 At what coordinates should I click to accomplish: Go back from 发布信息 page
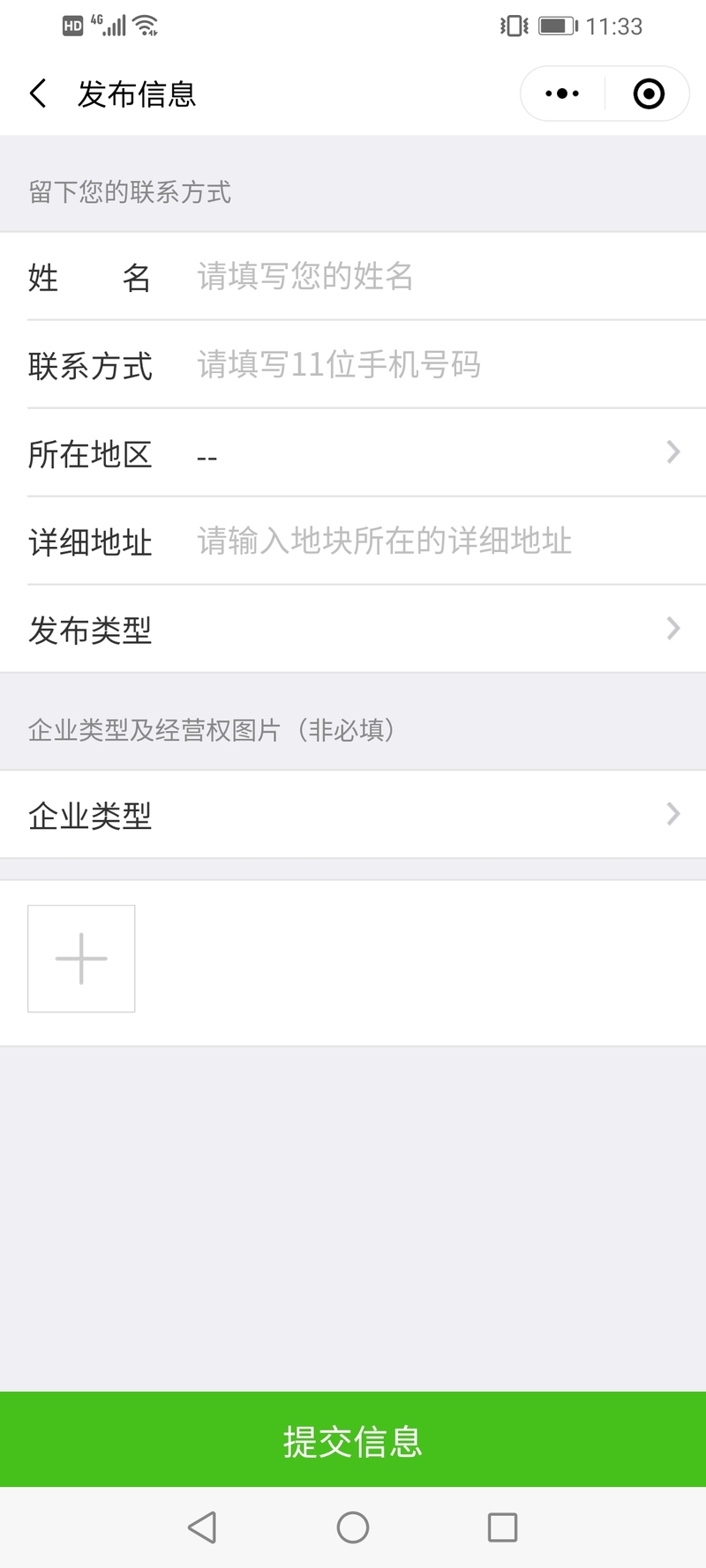click(38, 93)
